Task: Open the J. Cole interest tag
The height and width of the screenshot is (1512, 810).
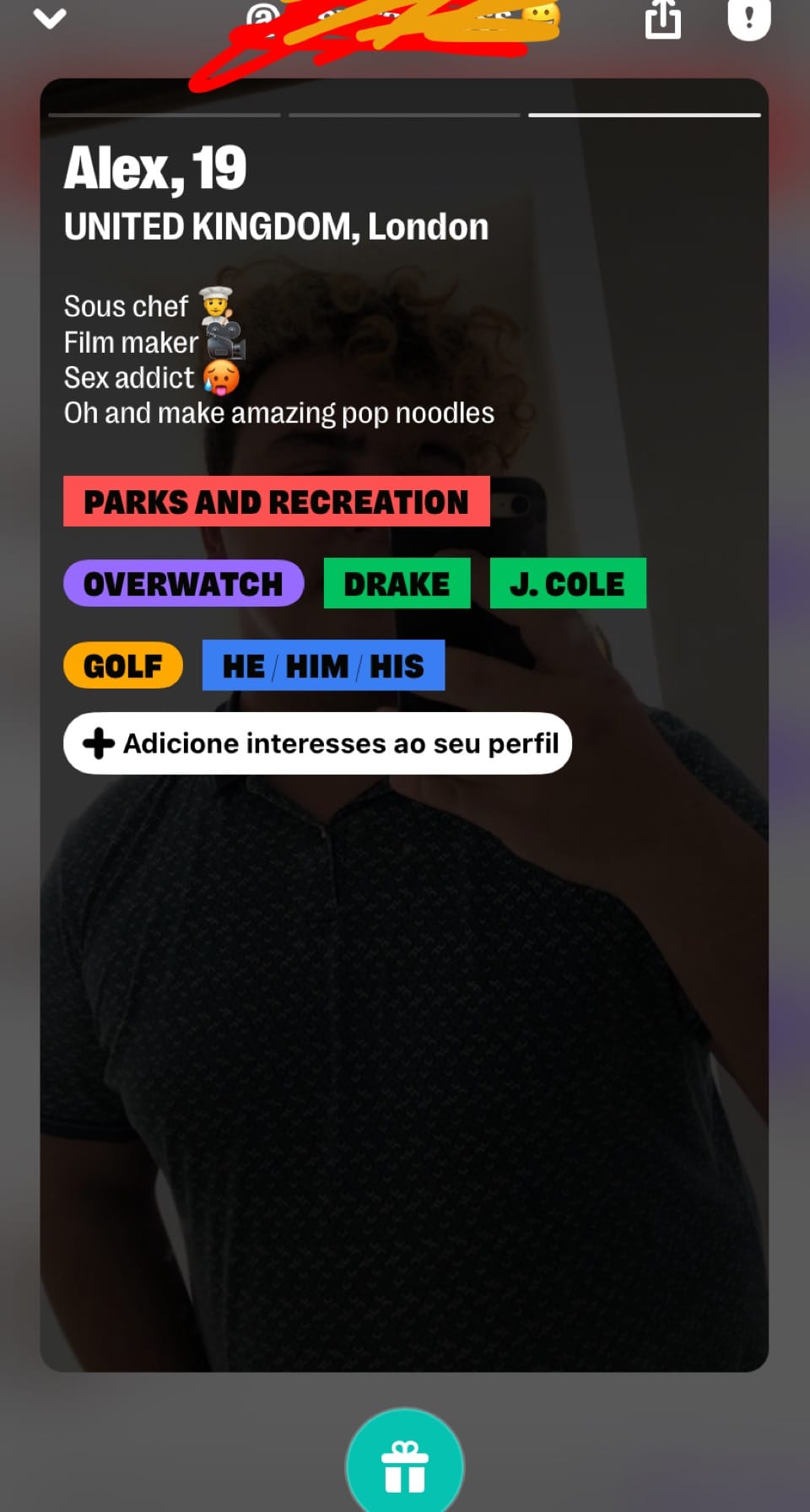Action: 568,583
